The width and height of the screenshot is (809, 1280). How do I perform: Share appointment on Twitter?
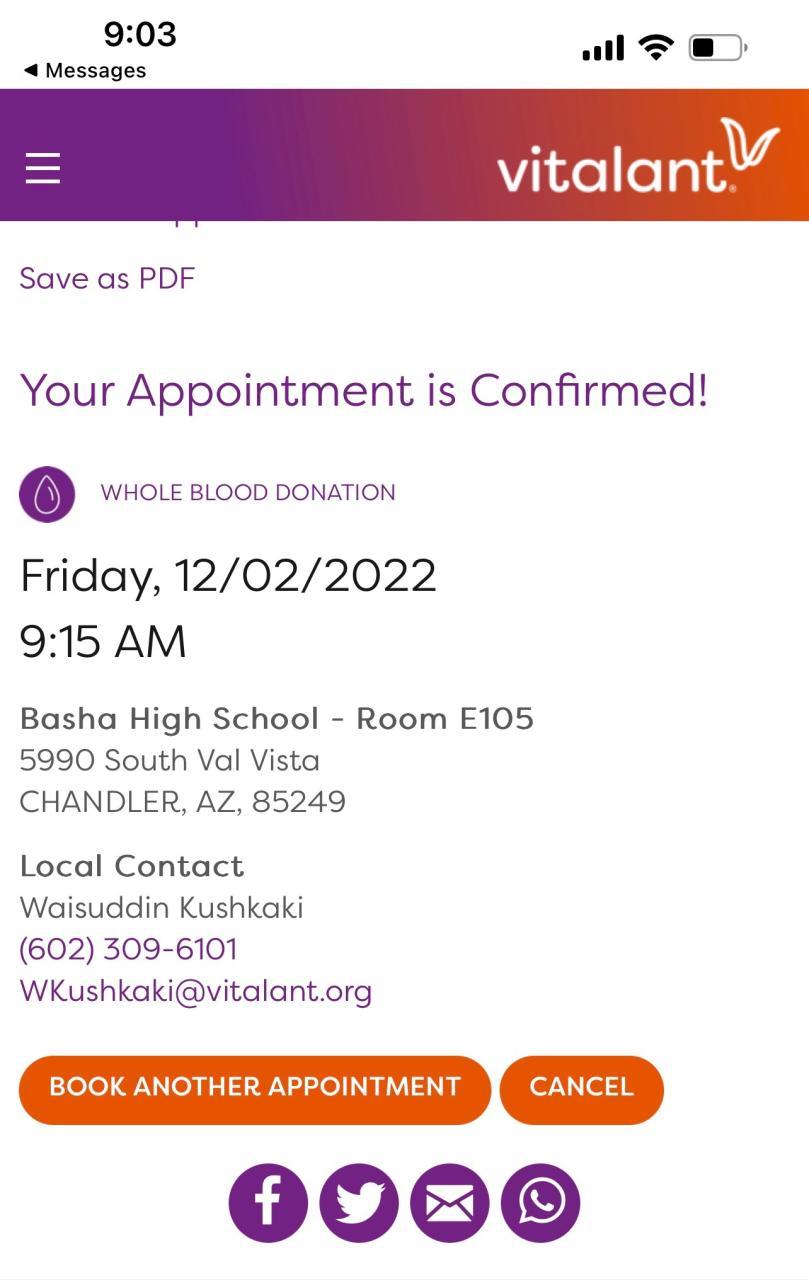(359, 1202)
